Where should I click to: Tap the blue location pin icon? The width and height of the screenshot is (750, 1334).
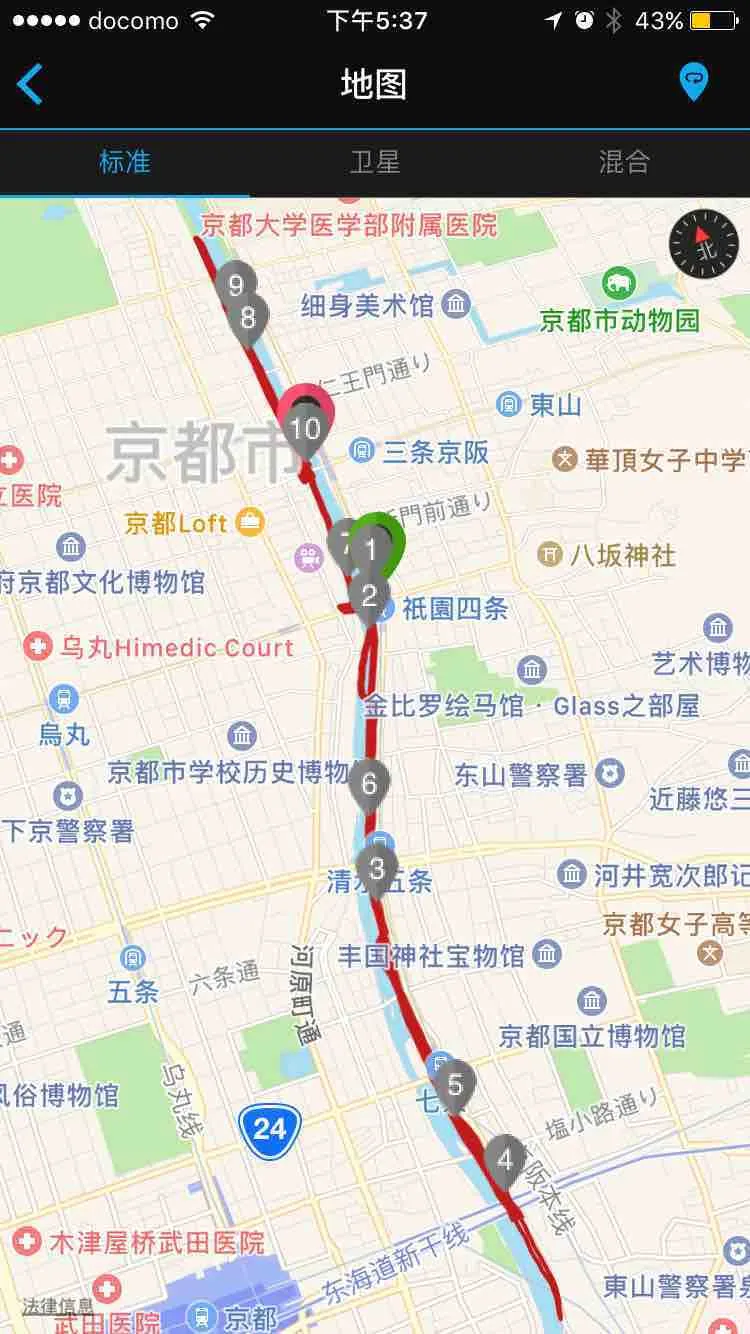693,82
